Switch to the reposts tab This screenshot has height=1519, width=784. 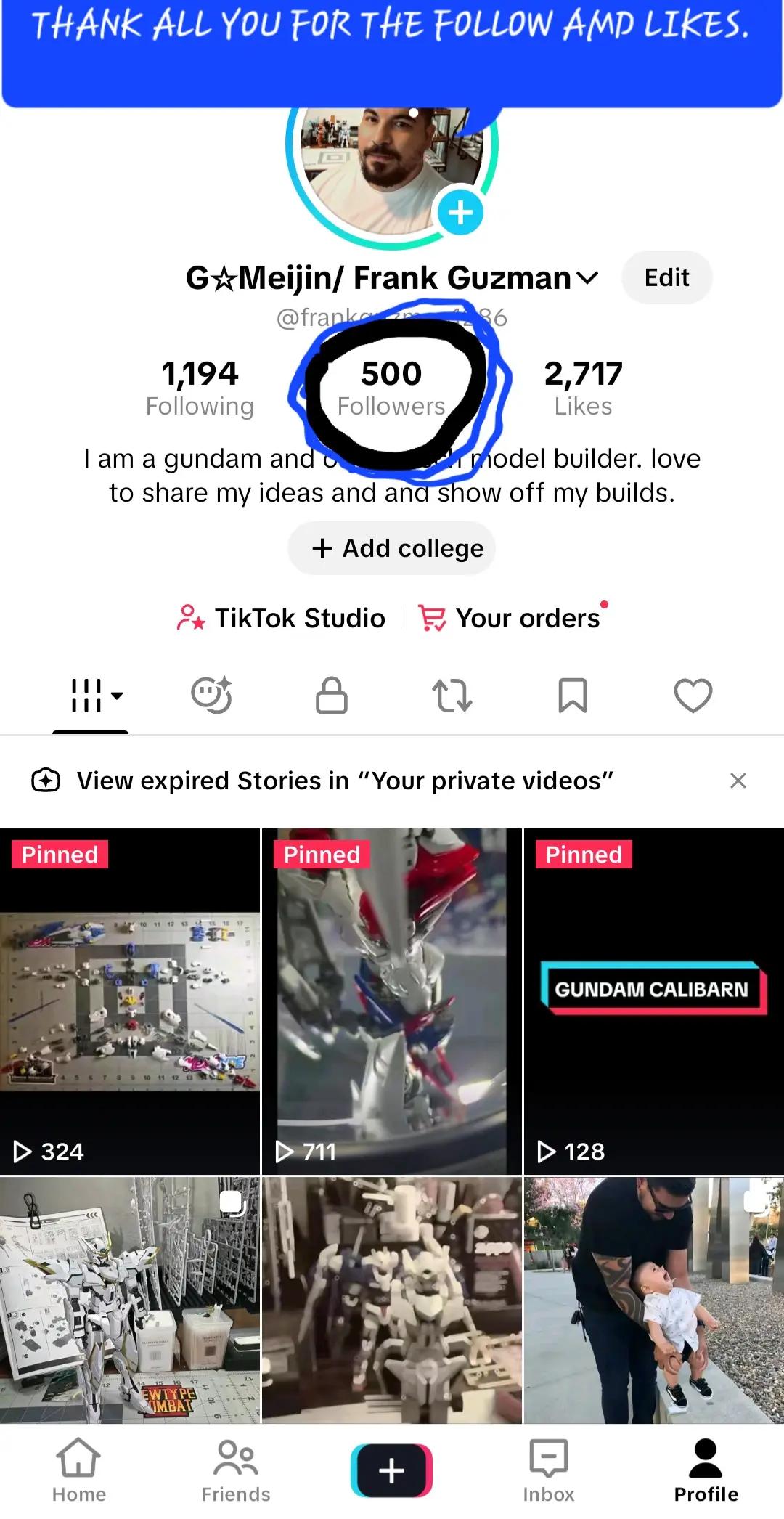[452, 696]
